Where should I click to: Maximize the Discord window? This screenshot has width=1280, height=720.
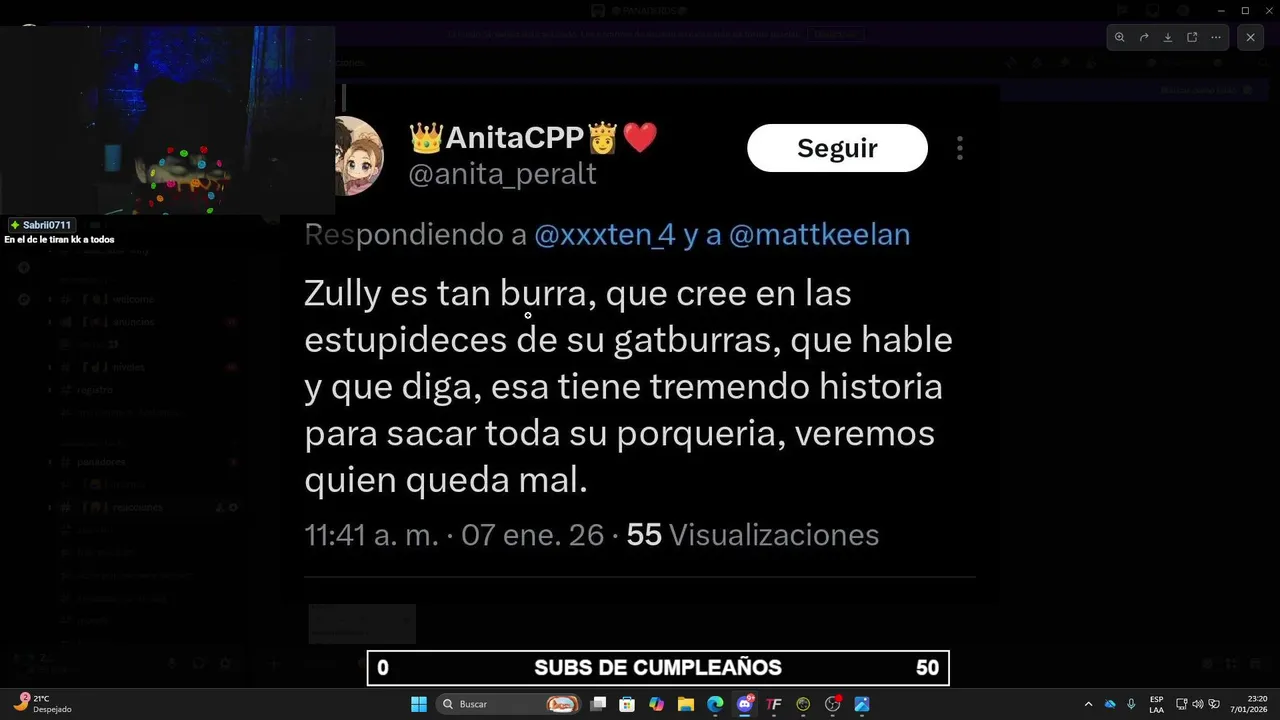1245,10
